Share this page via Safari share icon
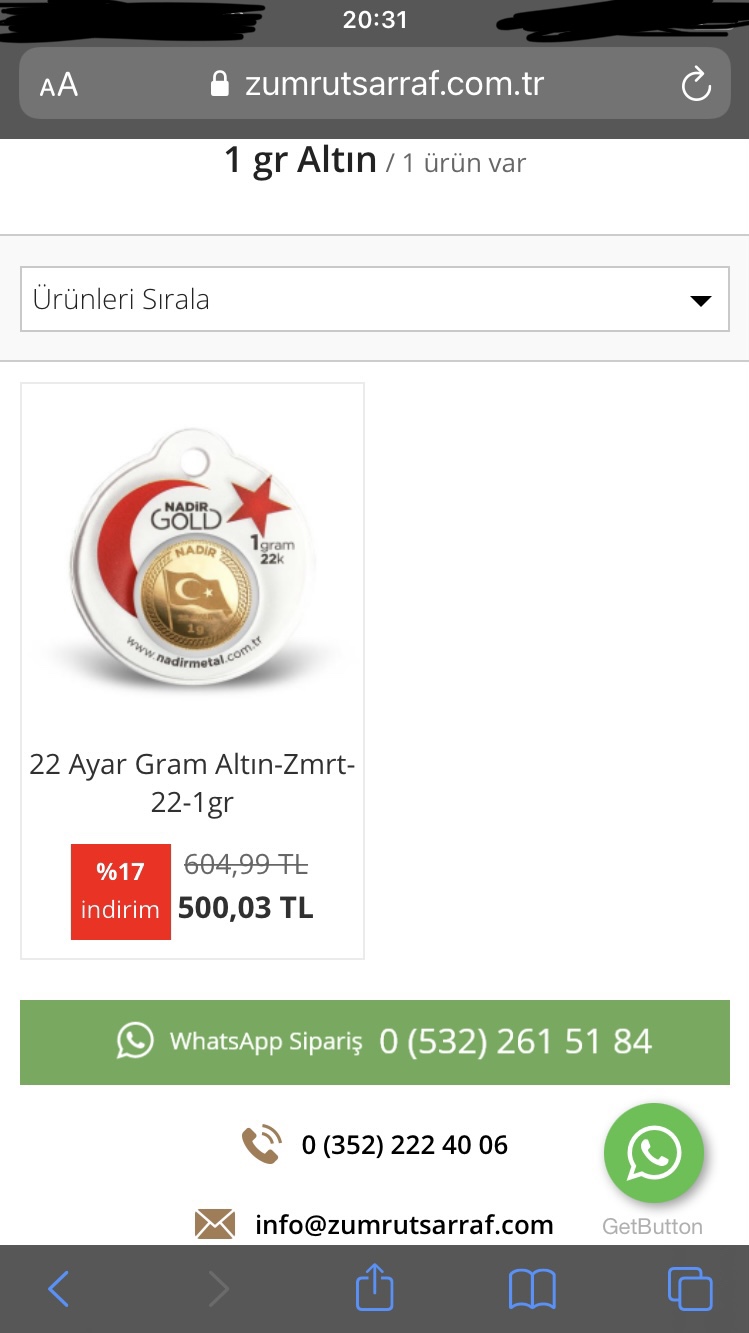Viewport: 749px width, 1333px height. coord(375,1288)
